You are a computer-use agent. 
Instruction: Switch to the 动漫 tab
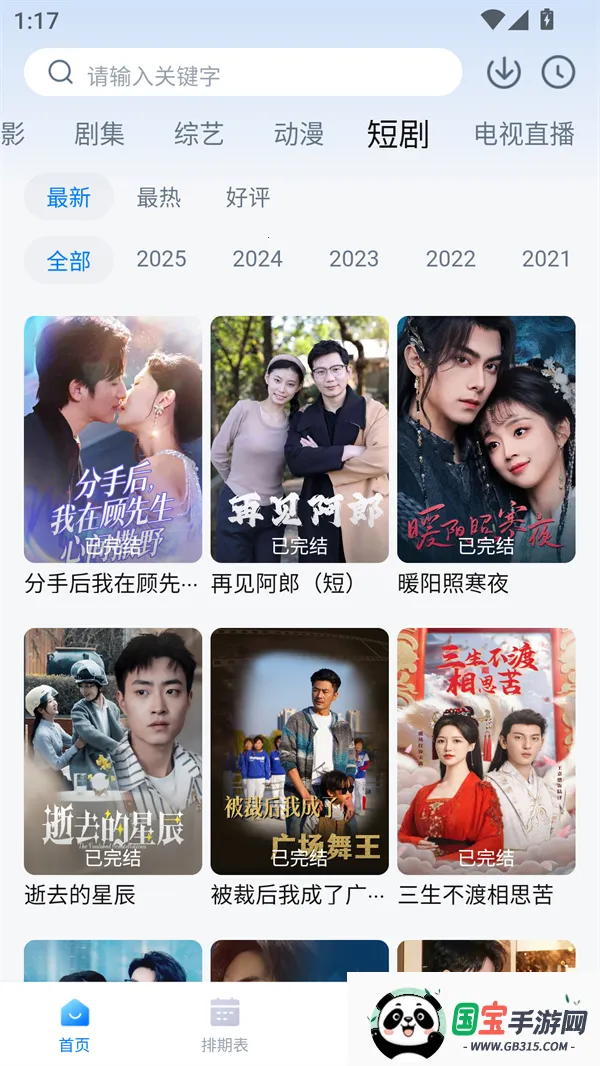pyautogui.click(x=299, y=134)
